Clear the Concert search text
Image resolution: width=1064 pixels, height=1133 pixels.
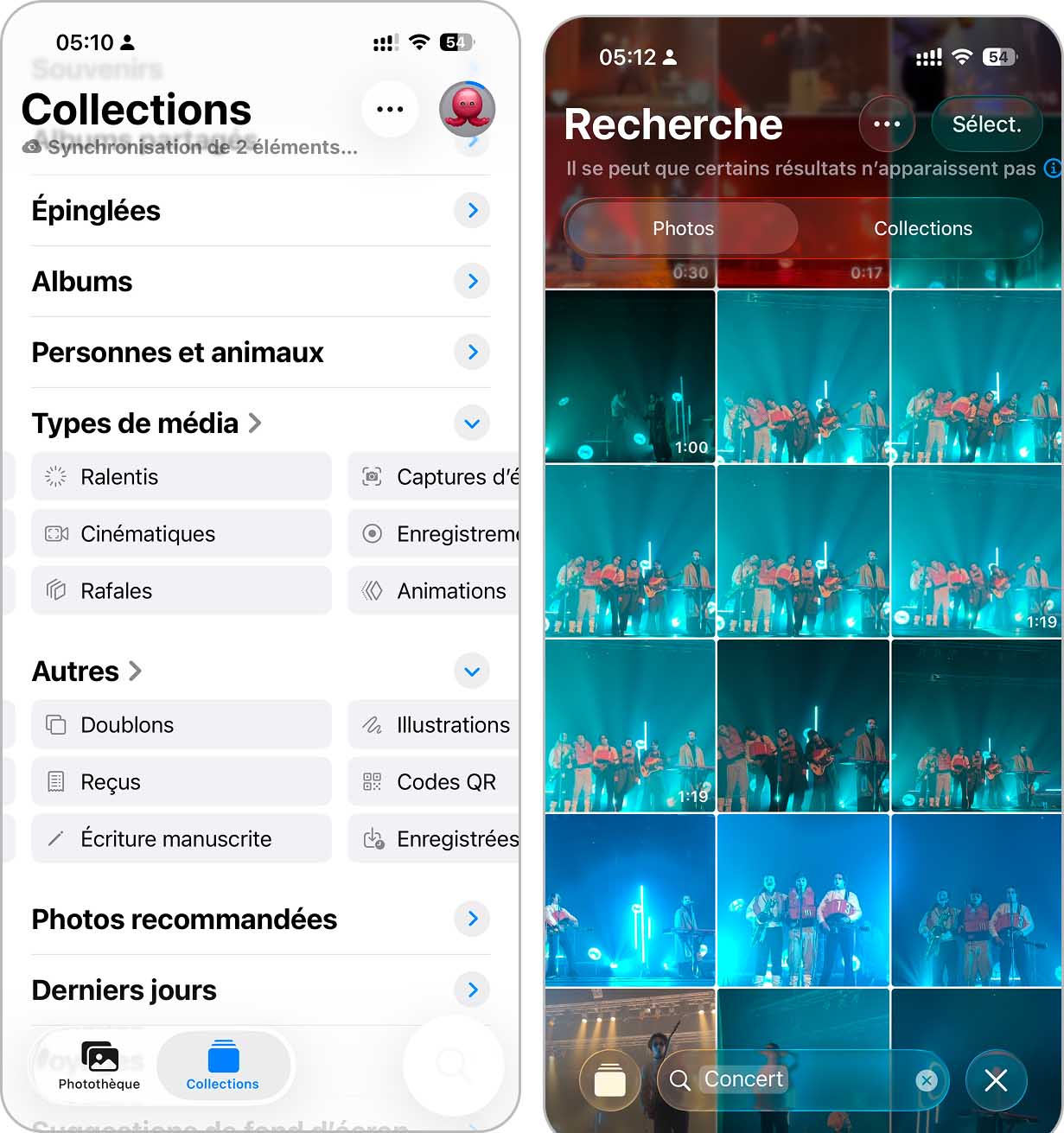tap(927, 1080)
